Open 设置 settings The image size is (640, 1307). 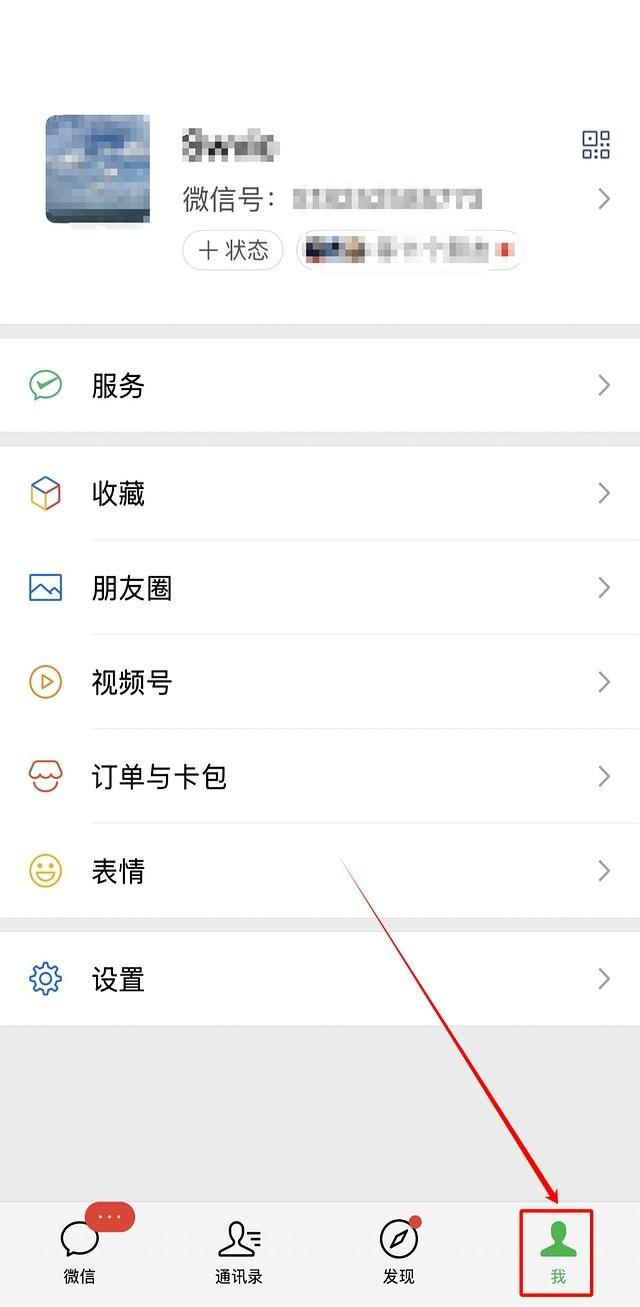click(x=320, y=979)
